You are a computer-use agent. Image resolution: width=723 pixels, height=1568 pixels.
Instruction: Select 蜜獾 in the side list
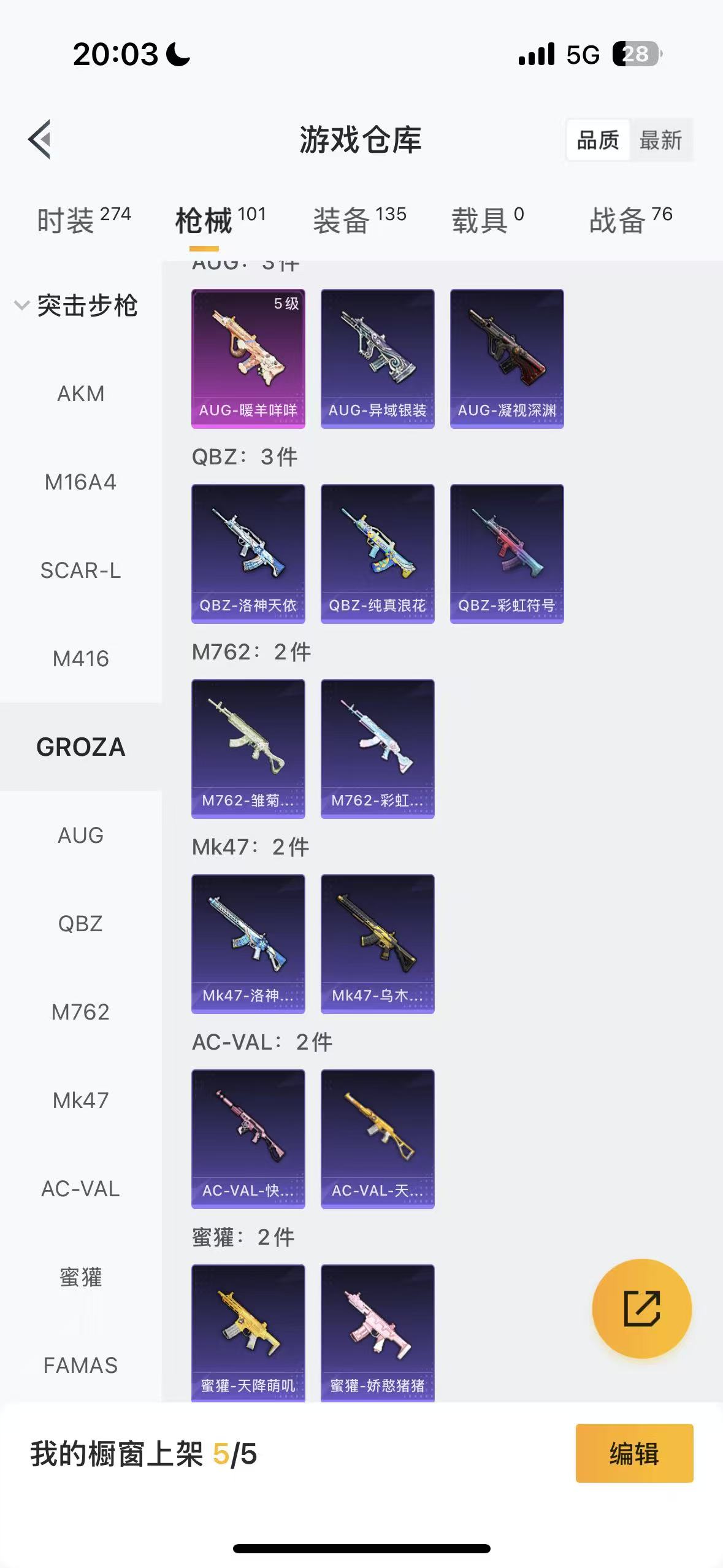click(x=80, y=1277)
